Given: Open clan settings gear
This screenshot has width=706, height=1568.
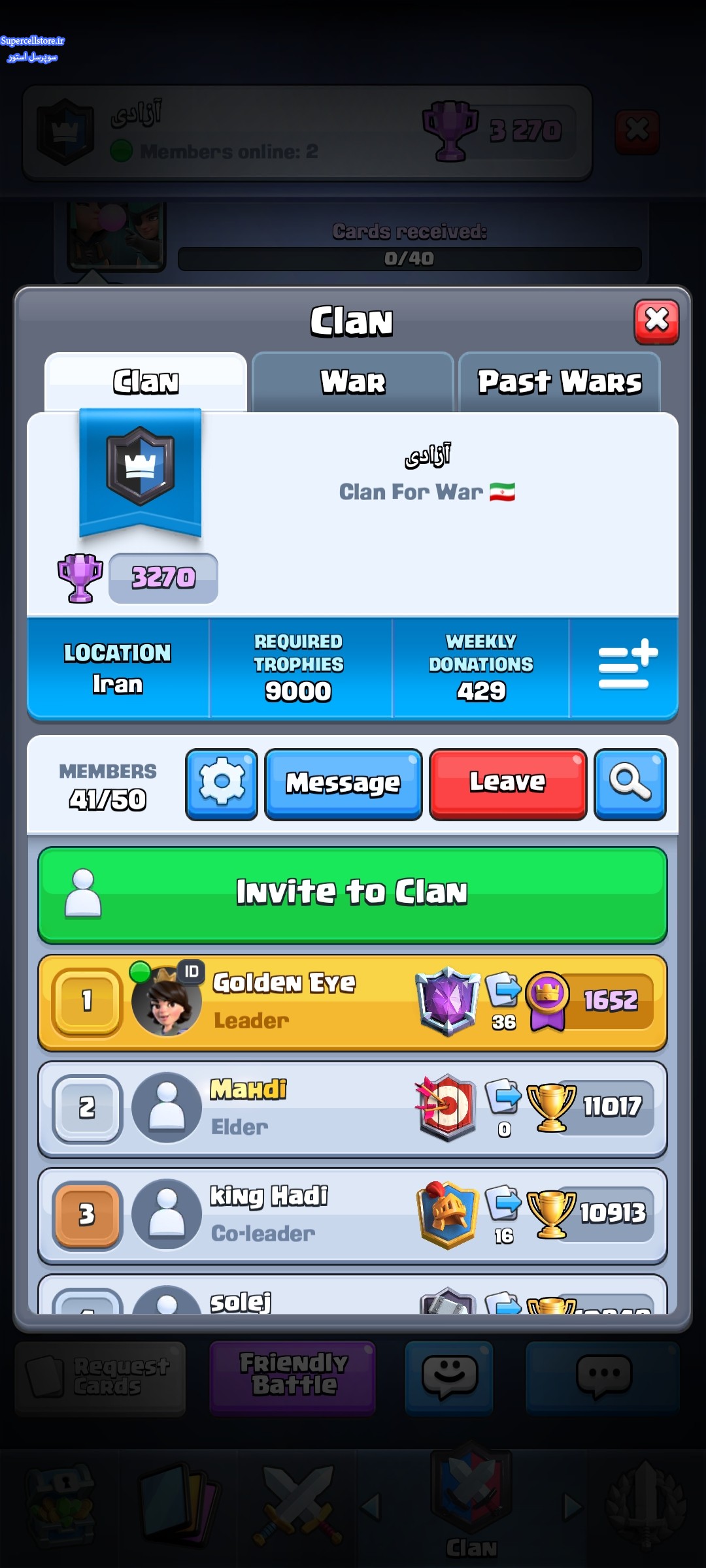Looking at the screenshot, I should click(222, 784).
